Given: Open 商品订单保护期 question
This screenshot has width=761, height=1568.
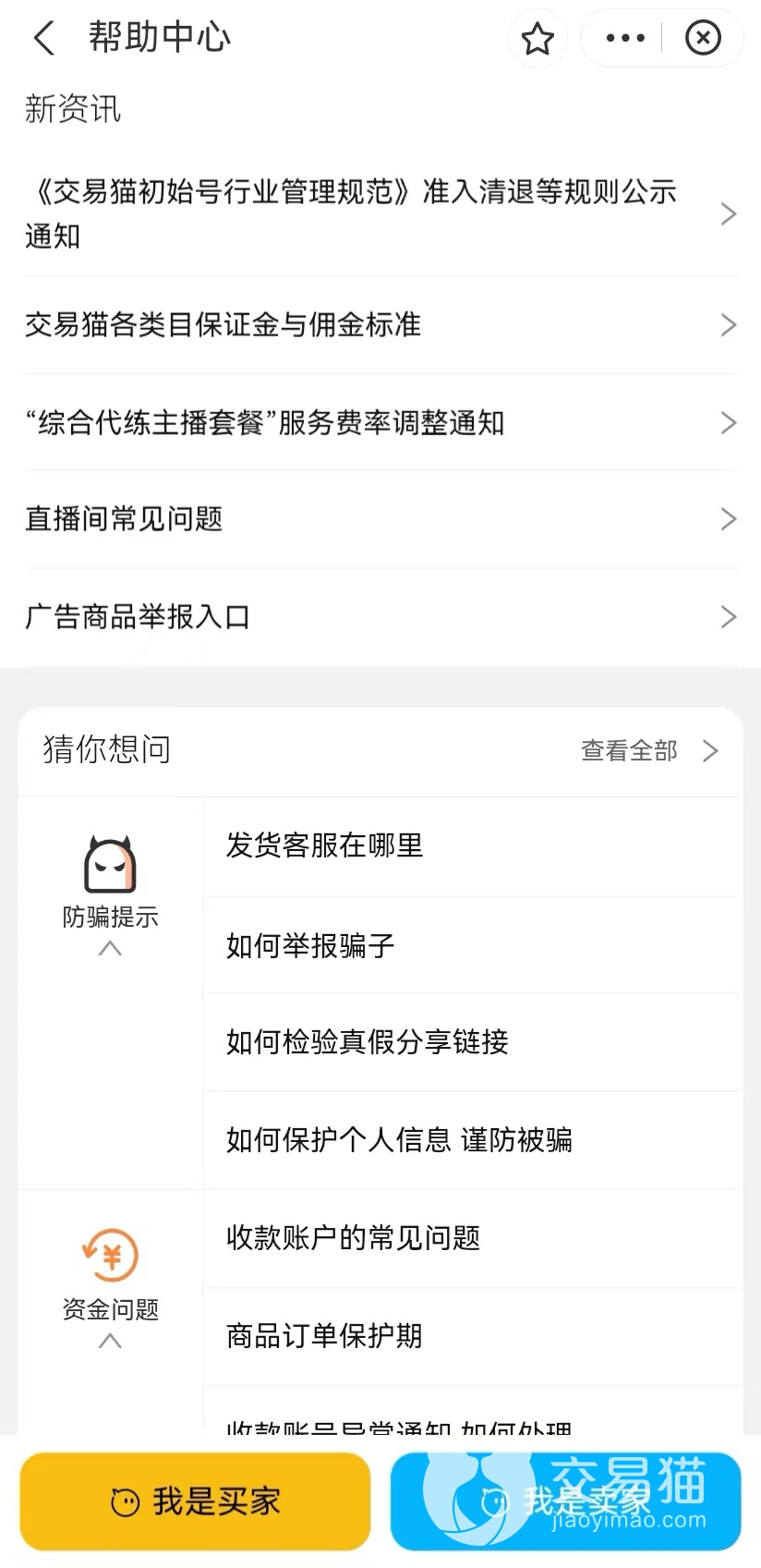Looking at the screenshot, I should [x=471, y=1336].
